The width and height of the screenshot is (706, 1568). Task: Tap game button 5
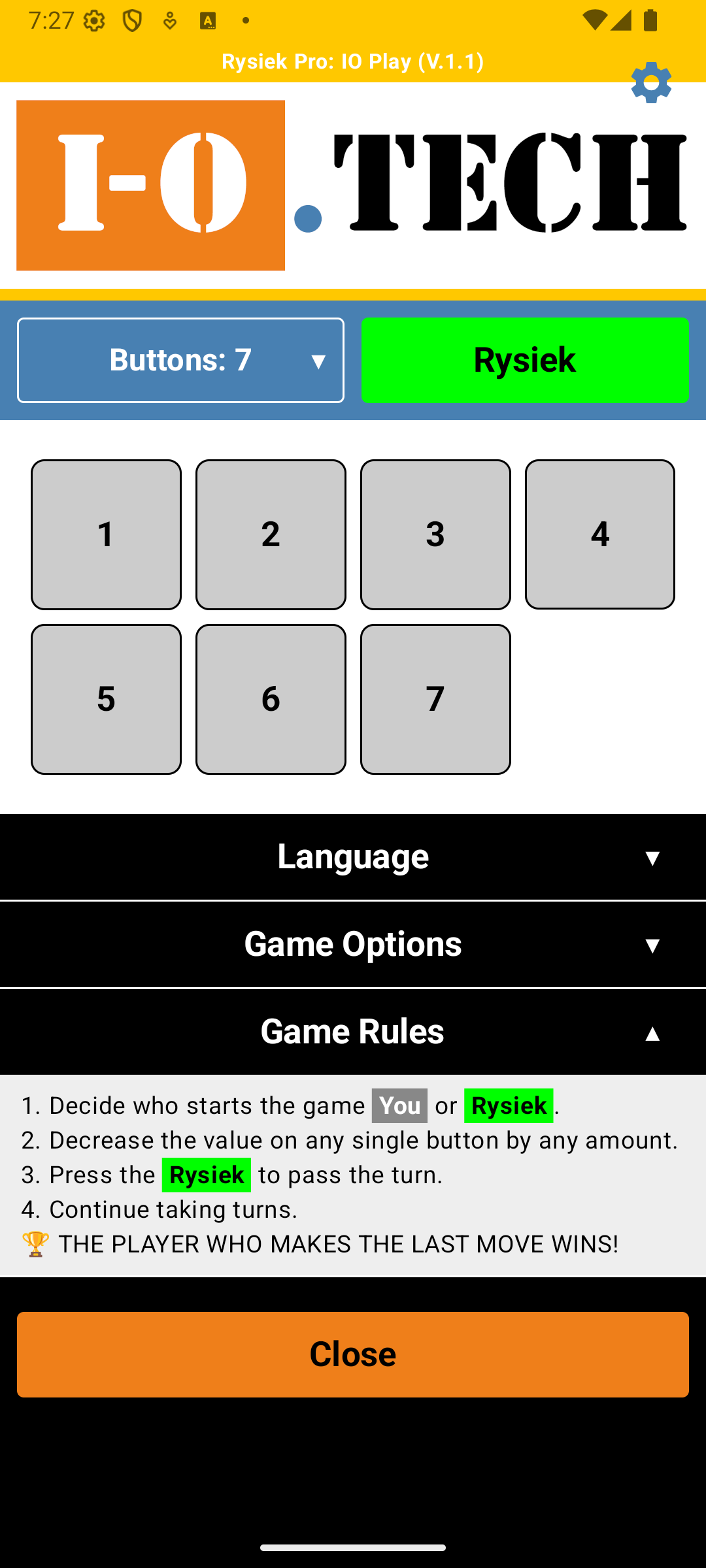106,699
